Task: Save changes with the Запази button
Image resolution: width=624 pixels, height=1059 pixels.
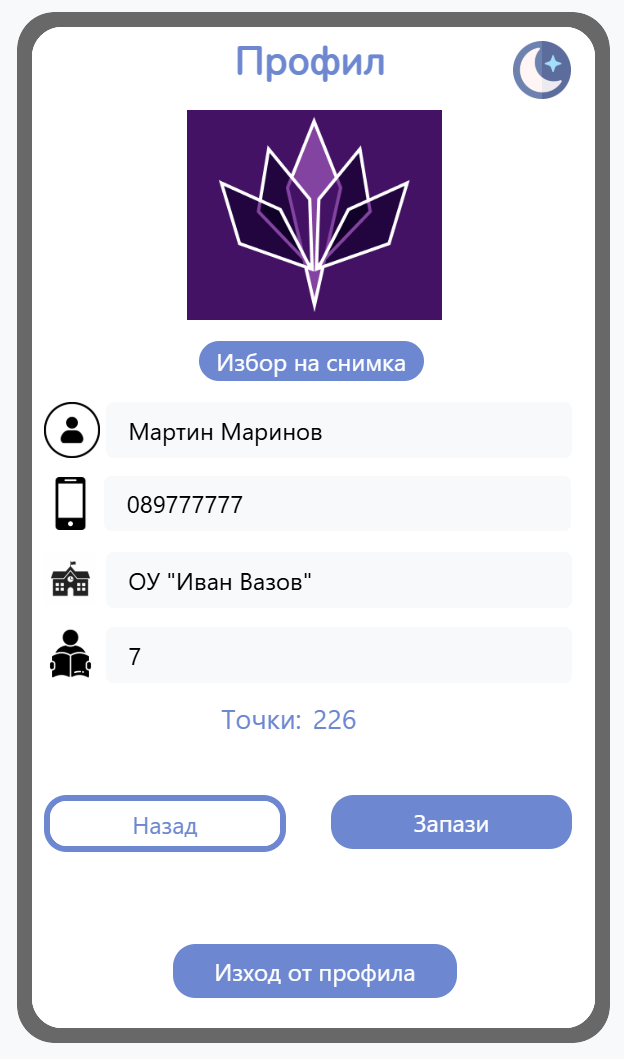Action: [x=451, y=822]
